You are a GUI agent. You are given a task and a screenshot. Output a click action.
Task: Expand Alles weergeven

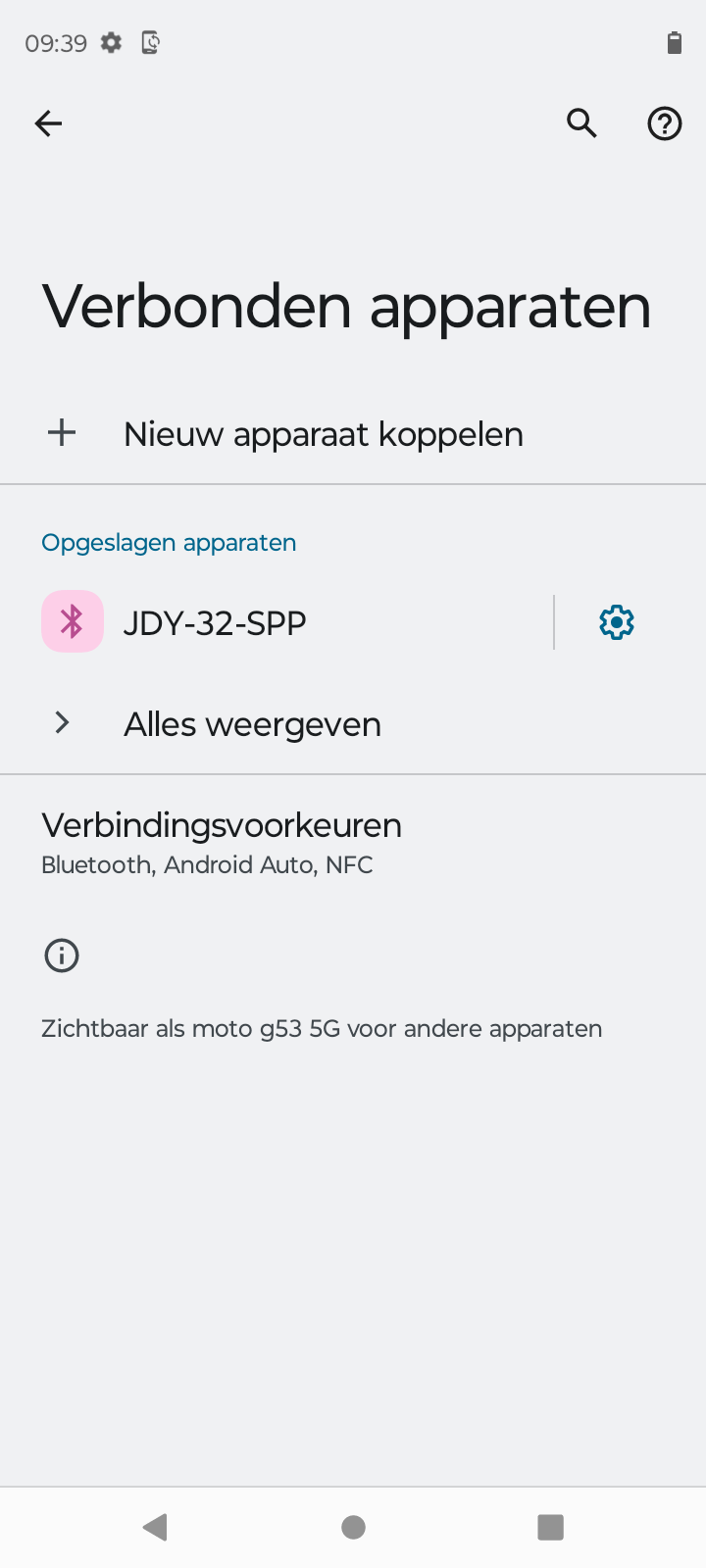click(x=353, y=724)
